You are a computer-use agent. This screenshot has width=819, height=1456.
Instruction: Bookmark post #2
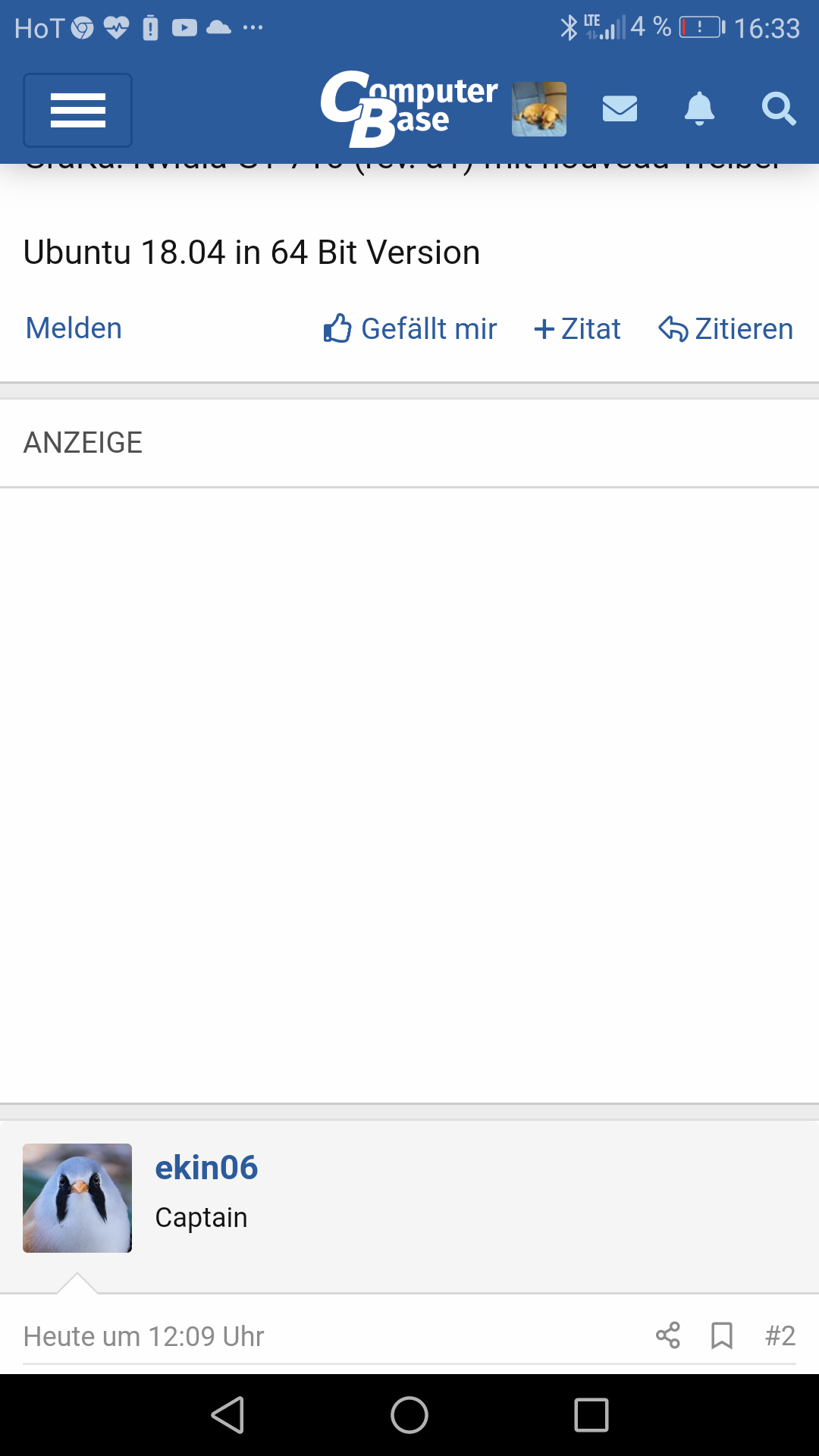click(722, 1335)
